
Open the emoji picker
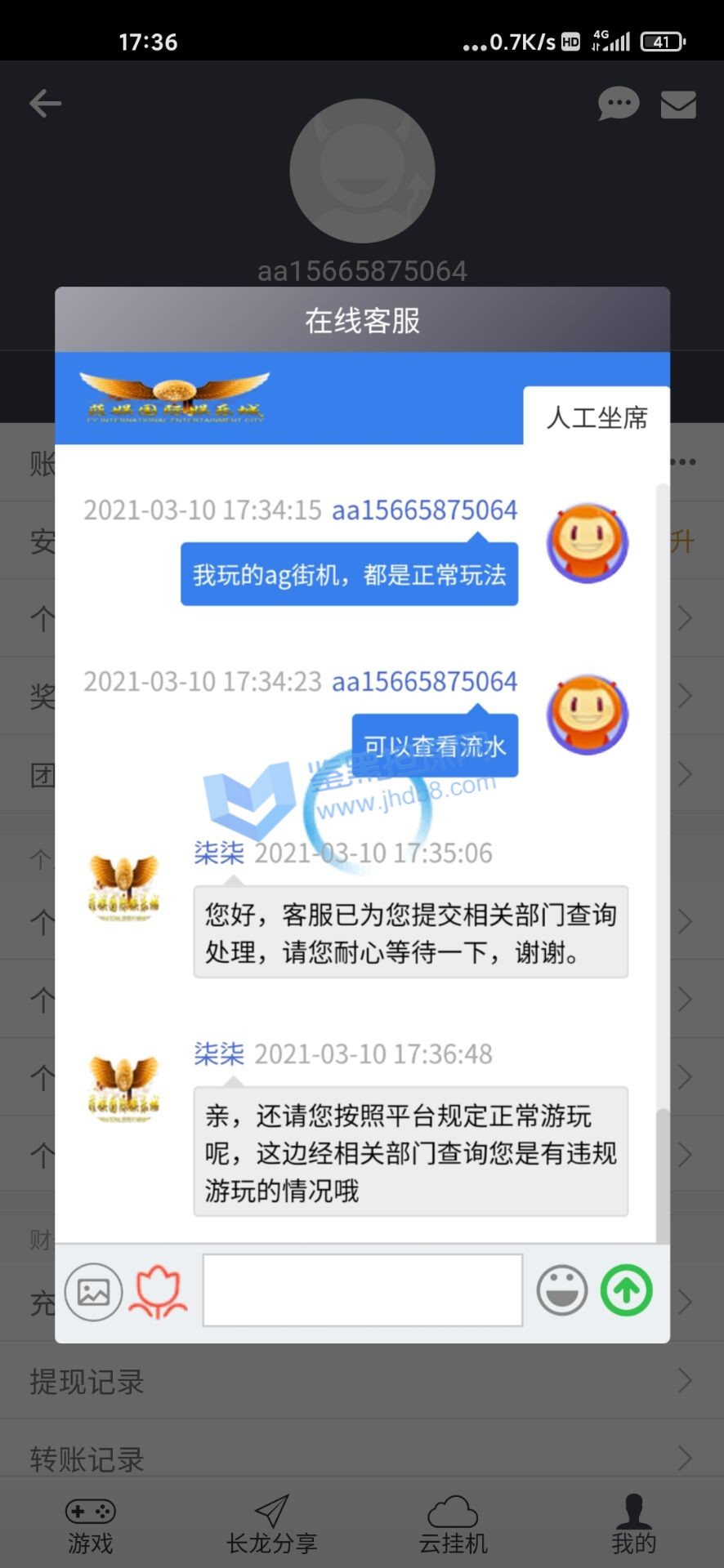coord(561,1290)
